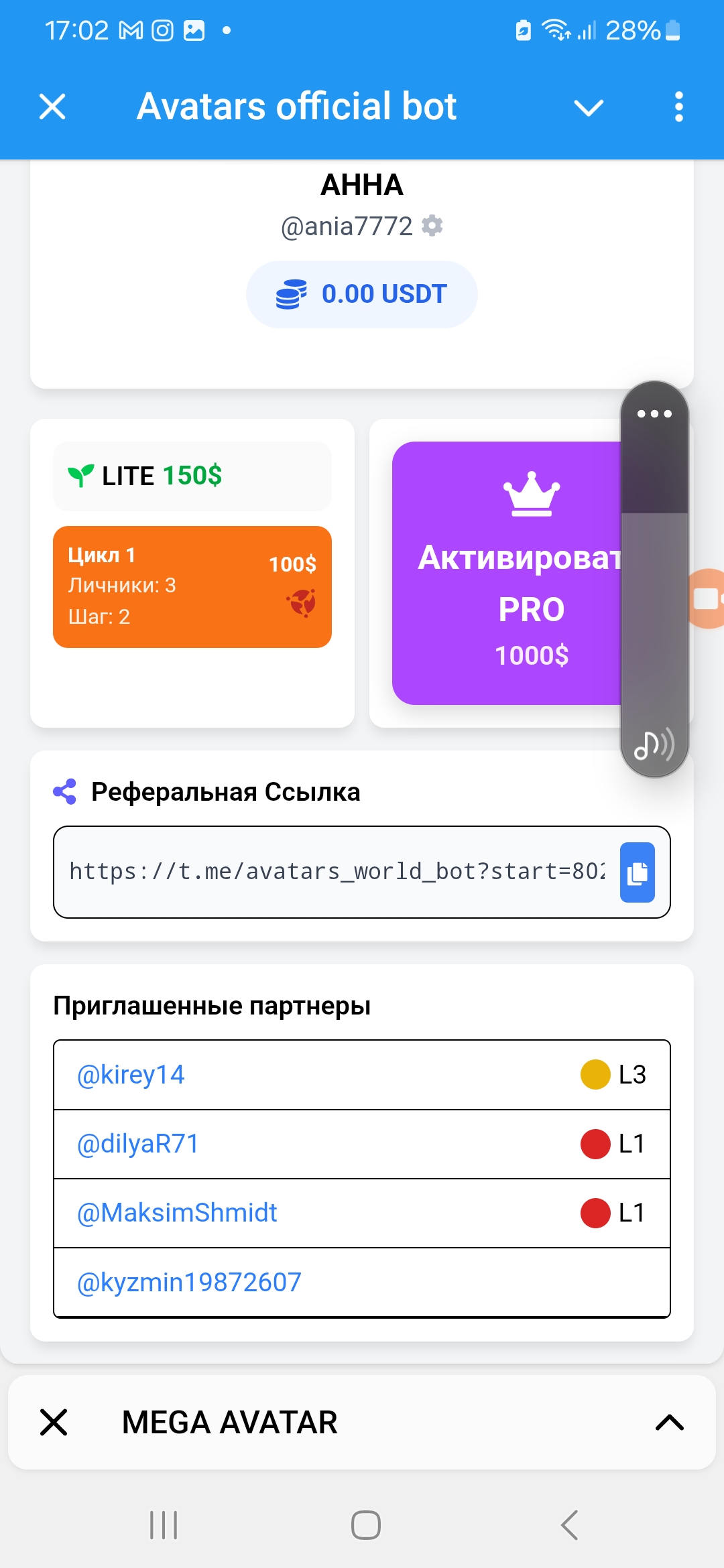This screenshot has width=724, height=1568.
Task: Collapse the bot window with the header chevron
Action: (x=589, y=107)
